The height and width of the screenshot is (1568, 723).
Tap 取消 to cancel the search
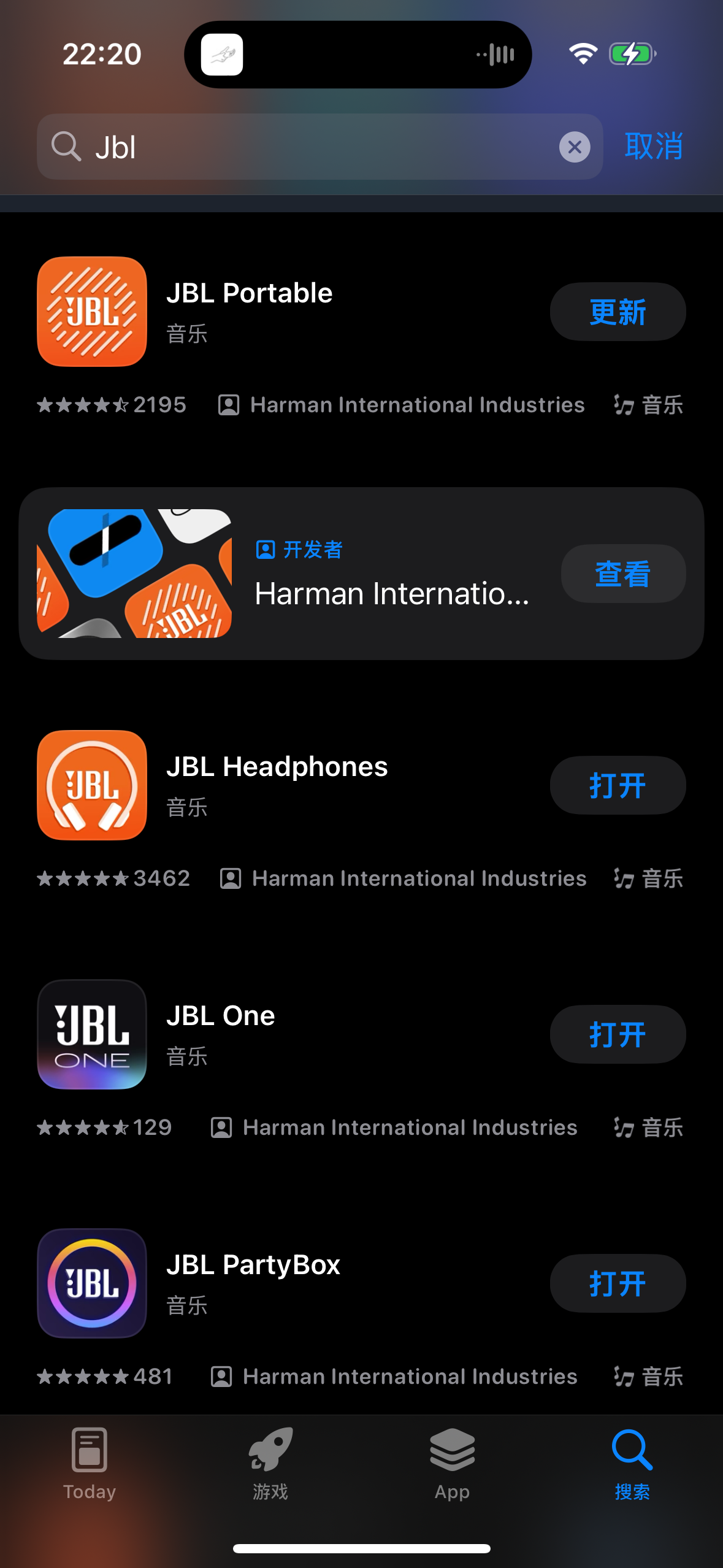pyautogui.click(x=653, y=147)
